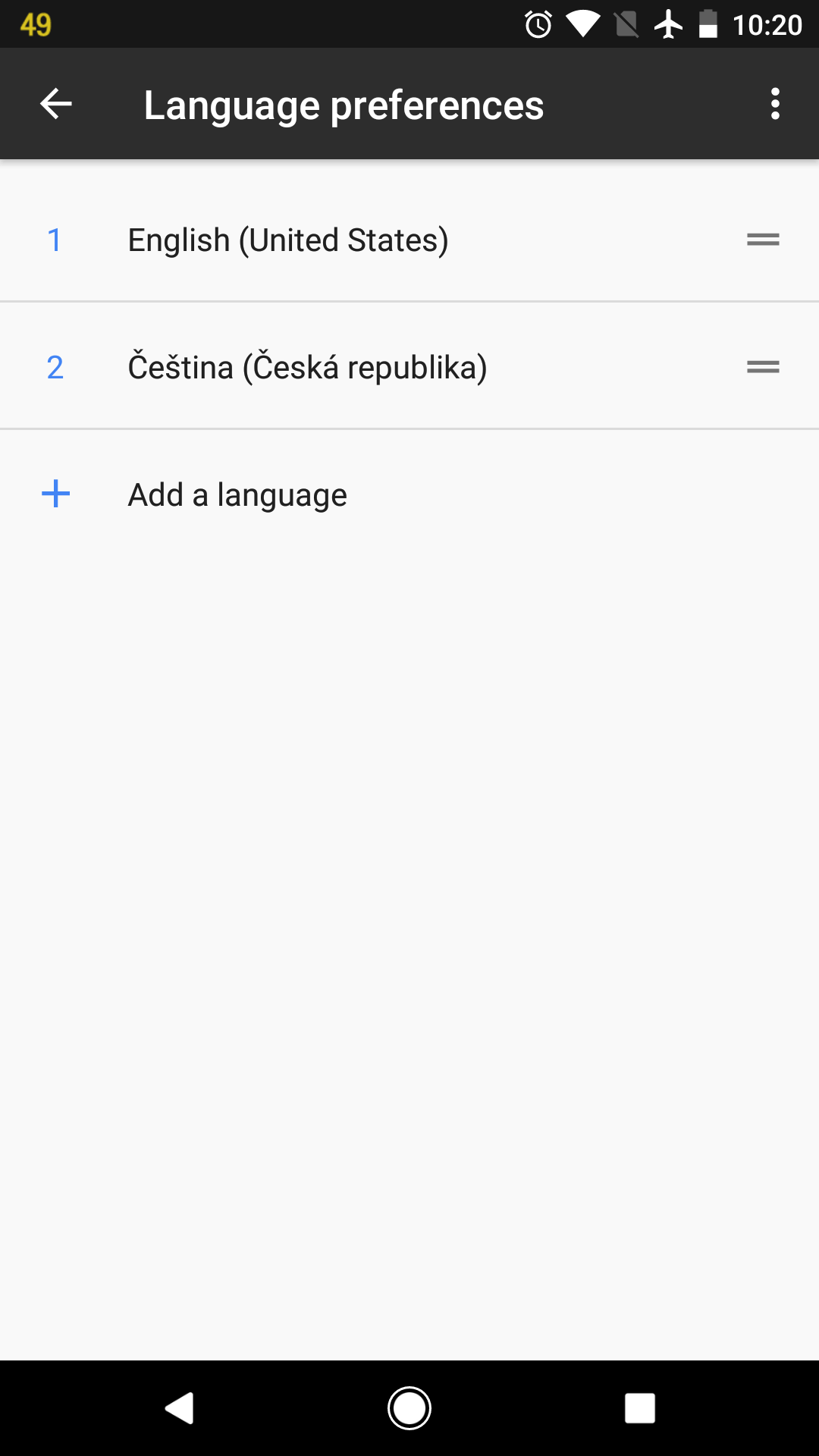The height and width of the screenshot is (1456, 819).
Task: Add a language
Action: tap(409, 494)
